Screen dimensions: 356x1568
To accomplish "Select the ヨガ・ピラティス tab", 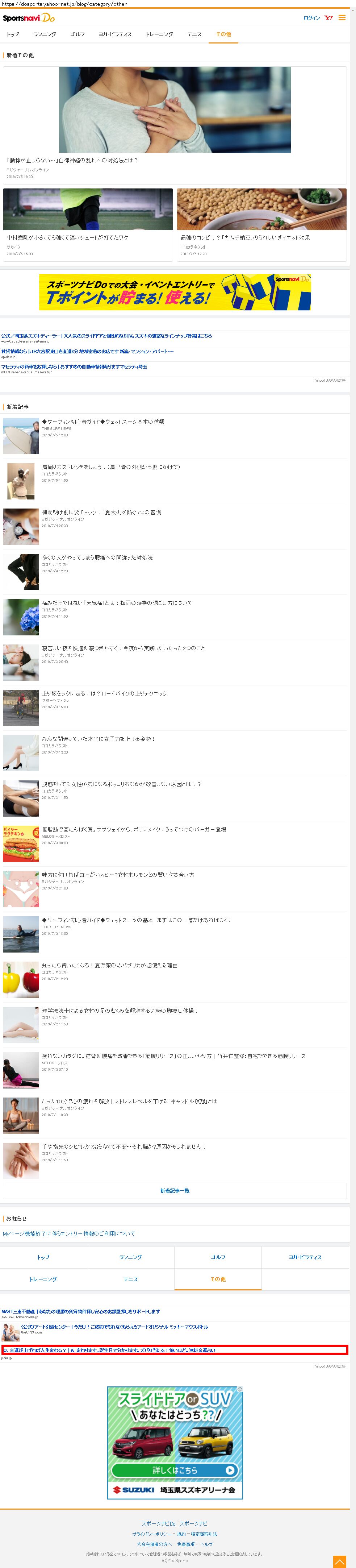I will (115, 34).
